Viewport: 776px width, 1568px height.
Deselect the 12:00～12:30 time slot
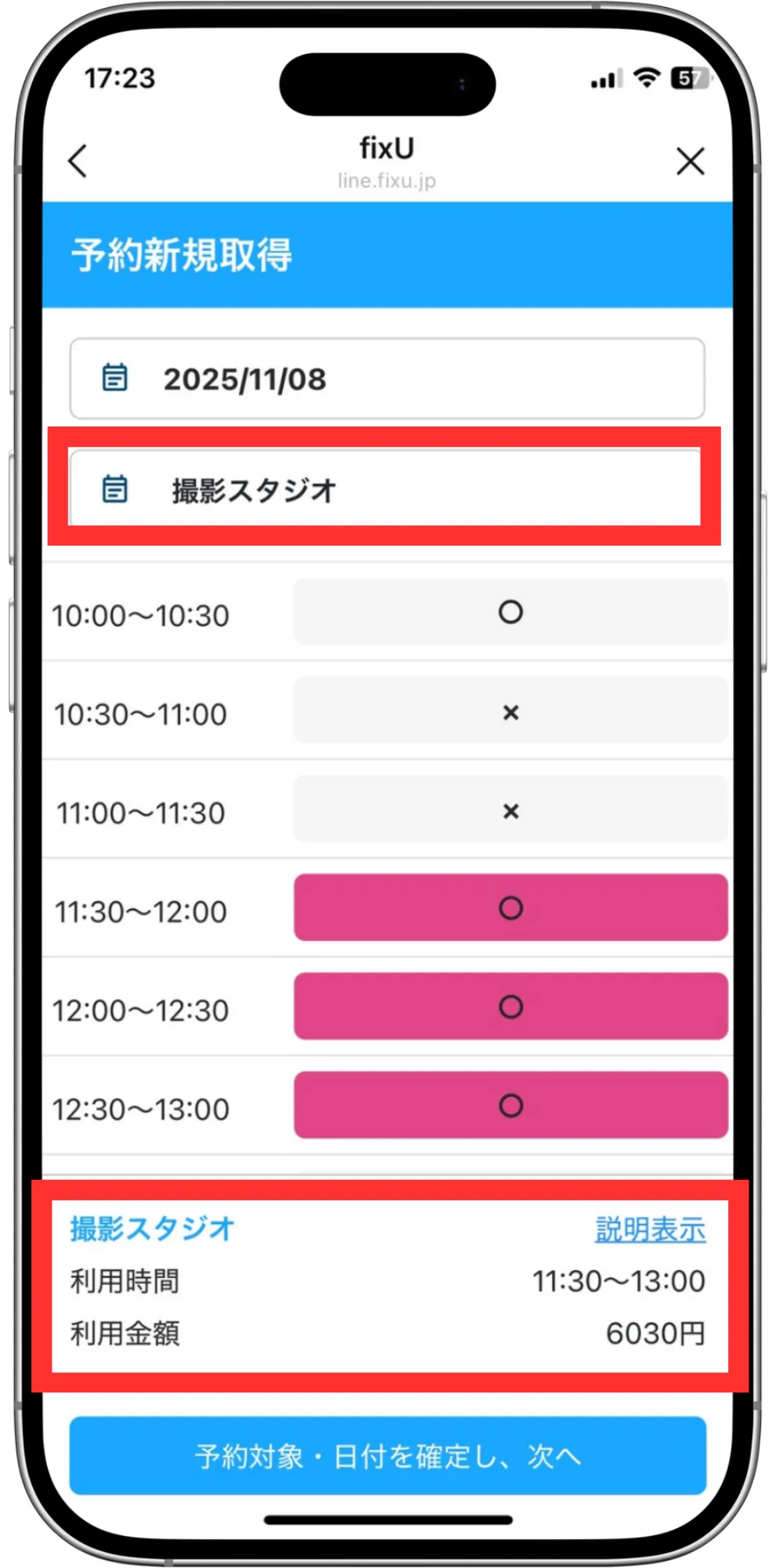tap(510, 1007)
